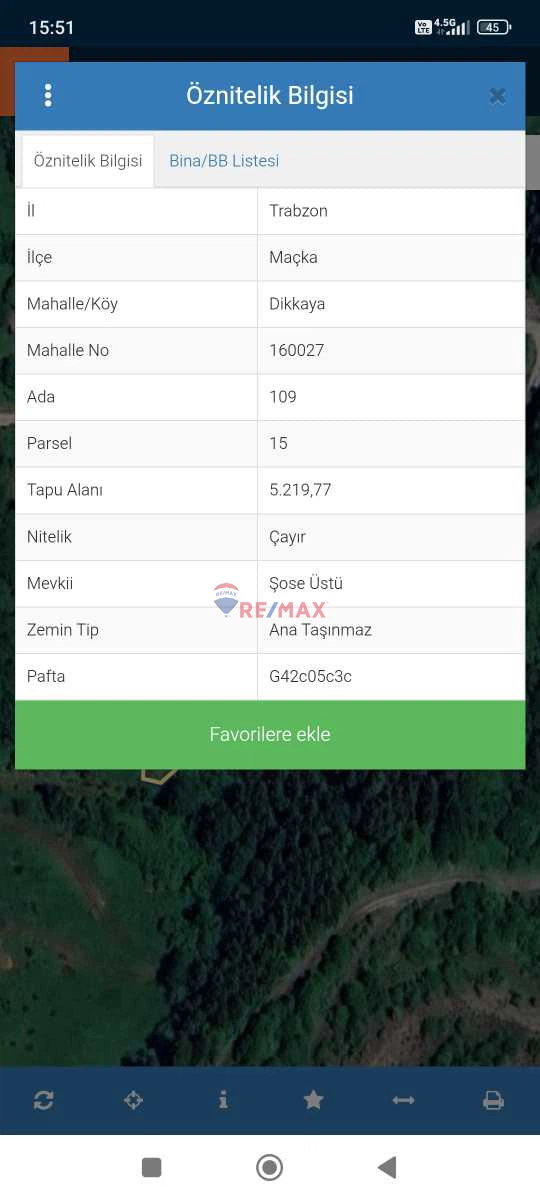Open favorites star in bottom toolbar
Viewport: 540px width, 1200px height.
pyautogui.click(x=313, y=1100)
